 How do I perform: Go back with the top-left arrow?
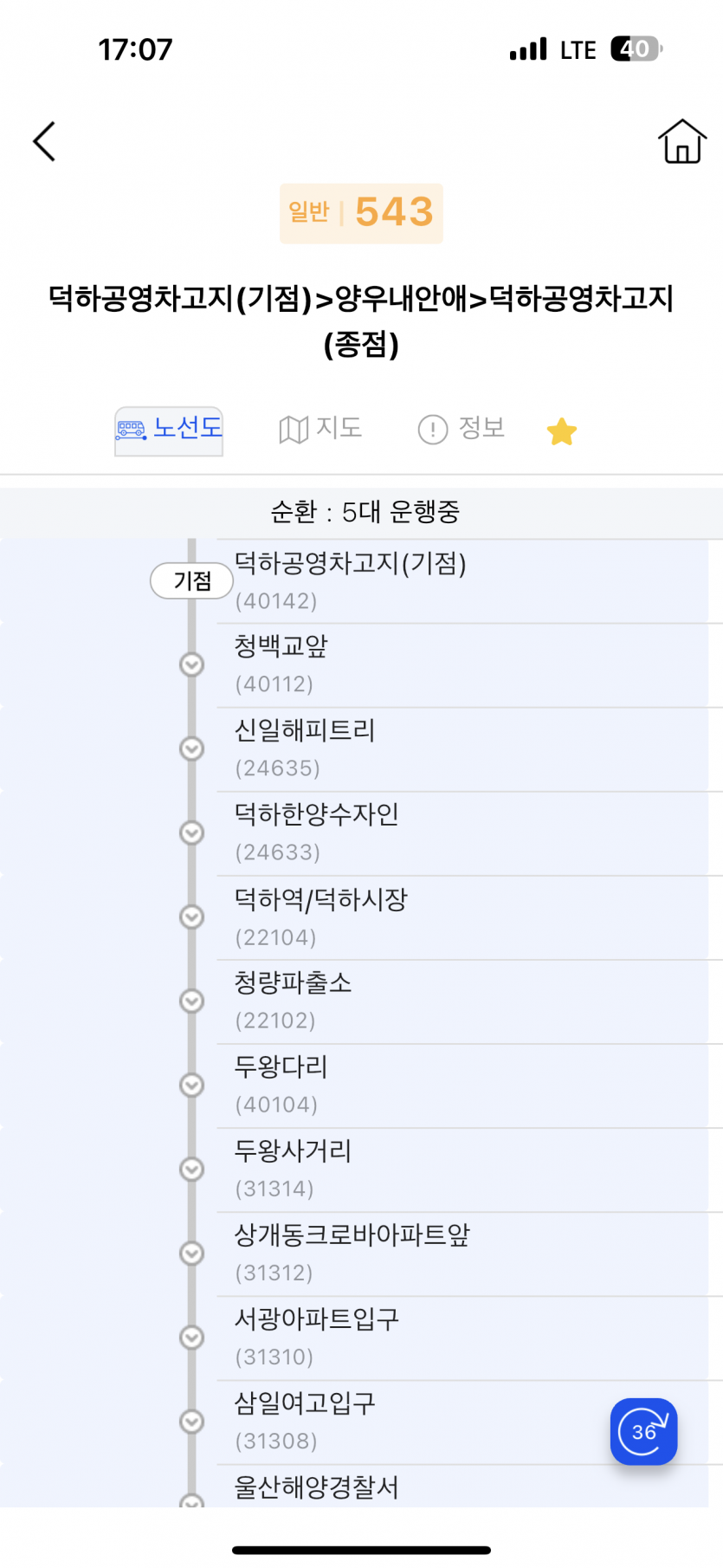[44, 141]
